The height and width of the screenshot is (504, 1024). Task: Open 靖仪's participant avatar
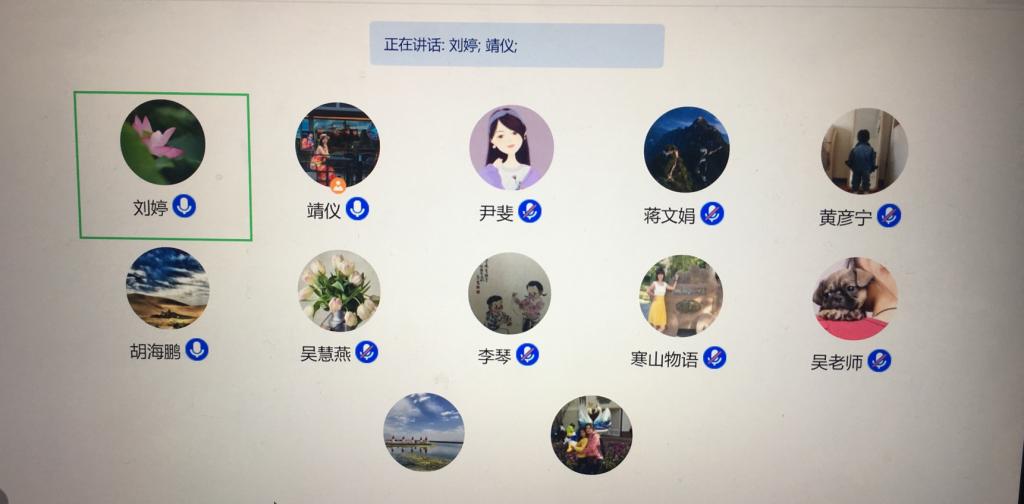[x=337, y=146]
